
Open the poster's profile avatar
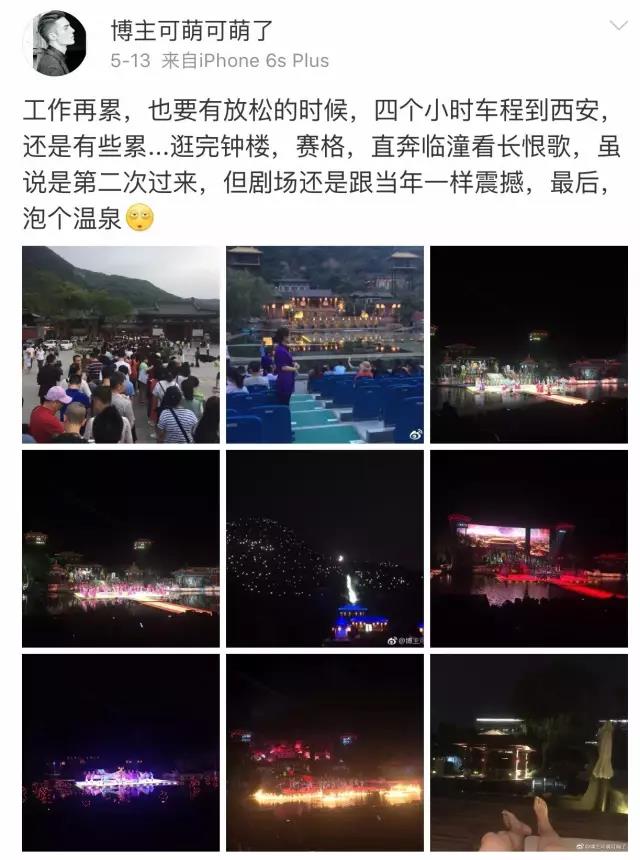pos(53,44)
